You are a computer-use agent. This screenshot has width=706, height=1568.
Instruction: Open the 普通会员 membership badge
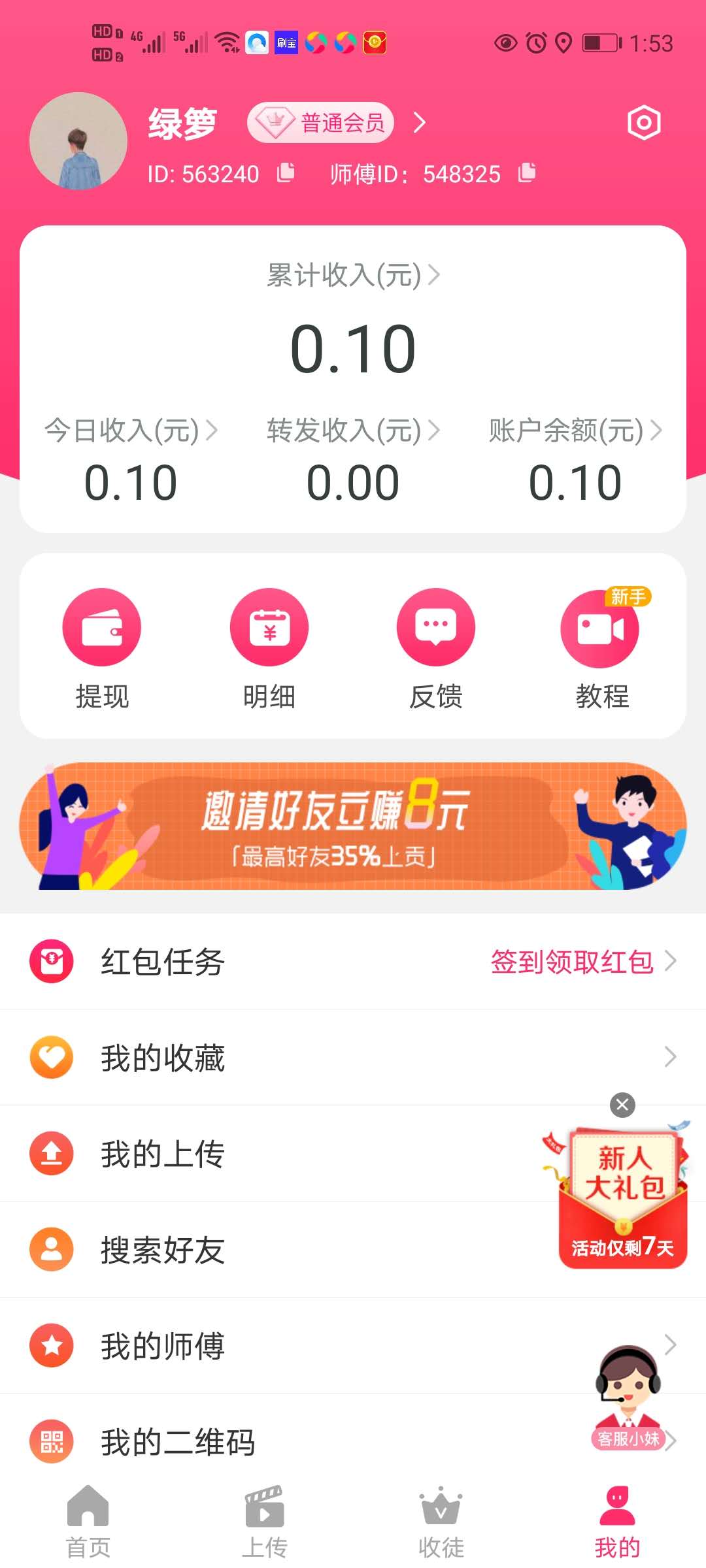(321, 123)
